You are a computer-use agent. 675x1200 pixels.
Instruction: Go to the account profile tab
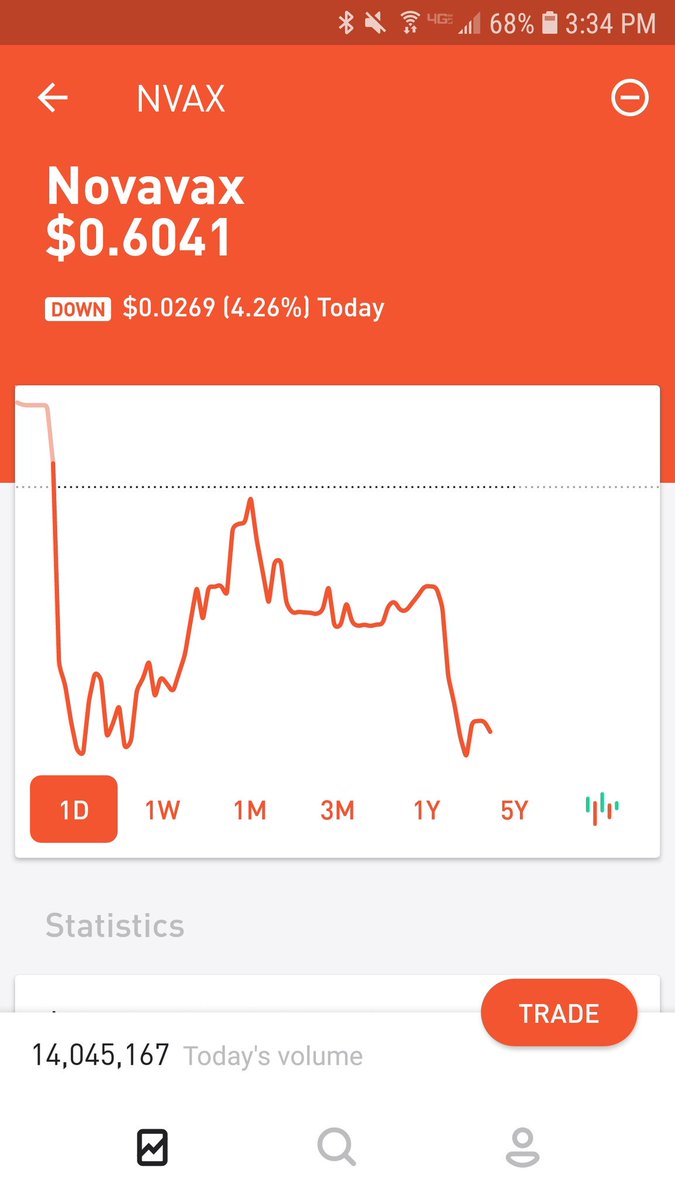(522, 1146)
